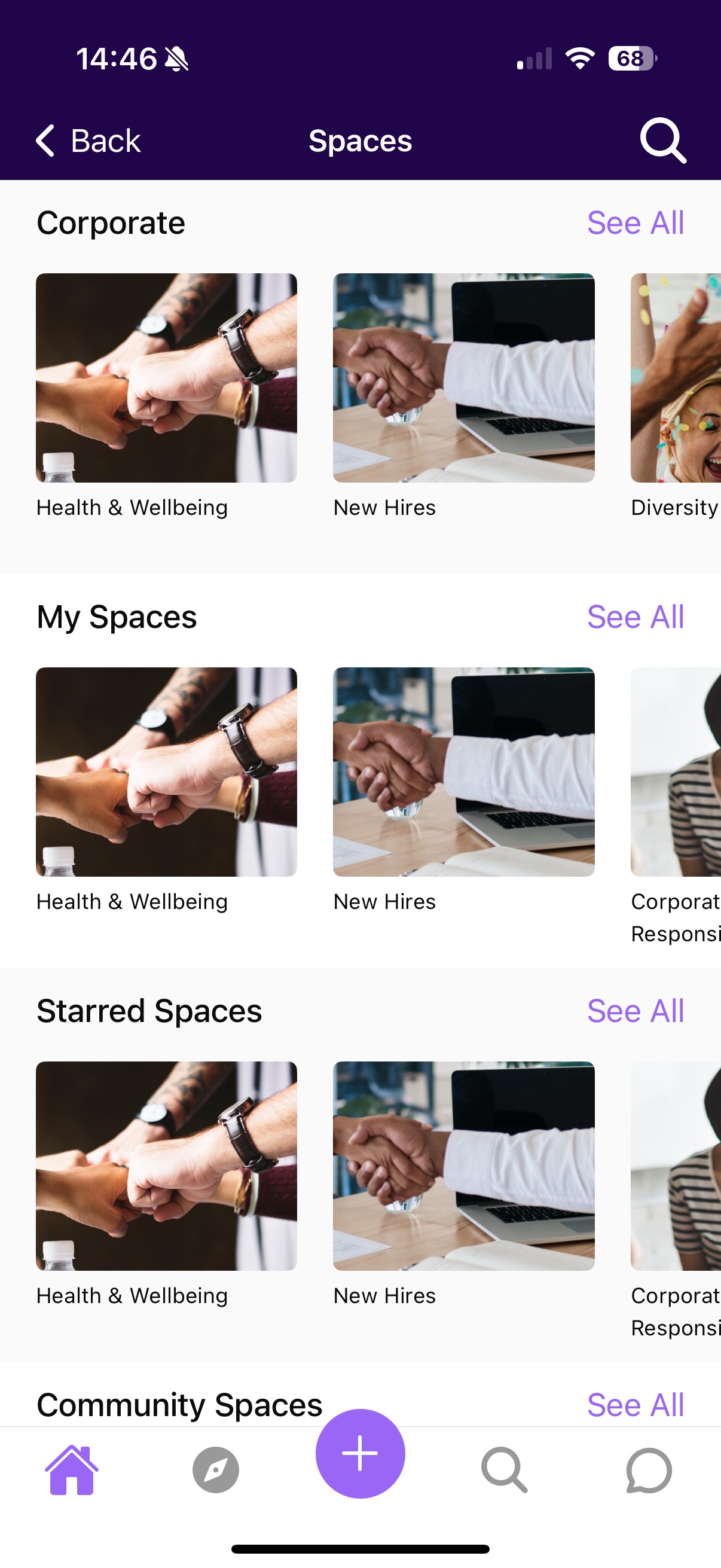
Task: Open search from the Spaces header
Action: [662, 141]
